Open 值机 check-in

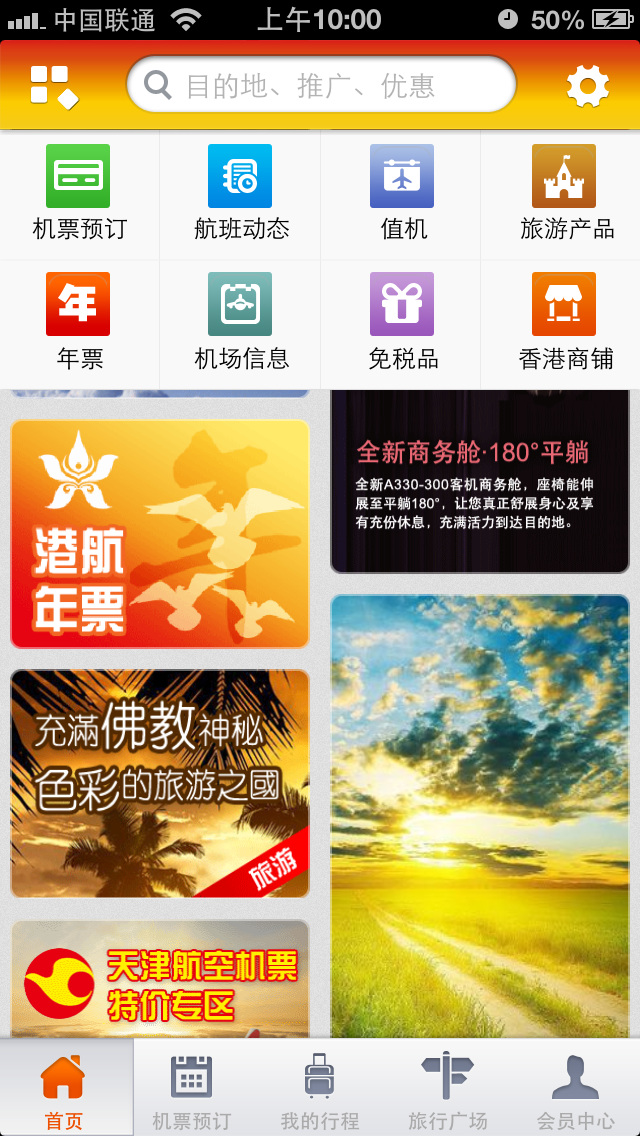(402, 195)
